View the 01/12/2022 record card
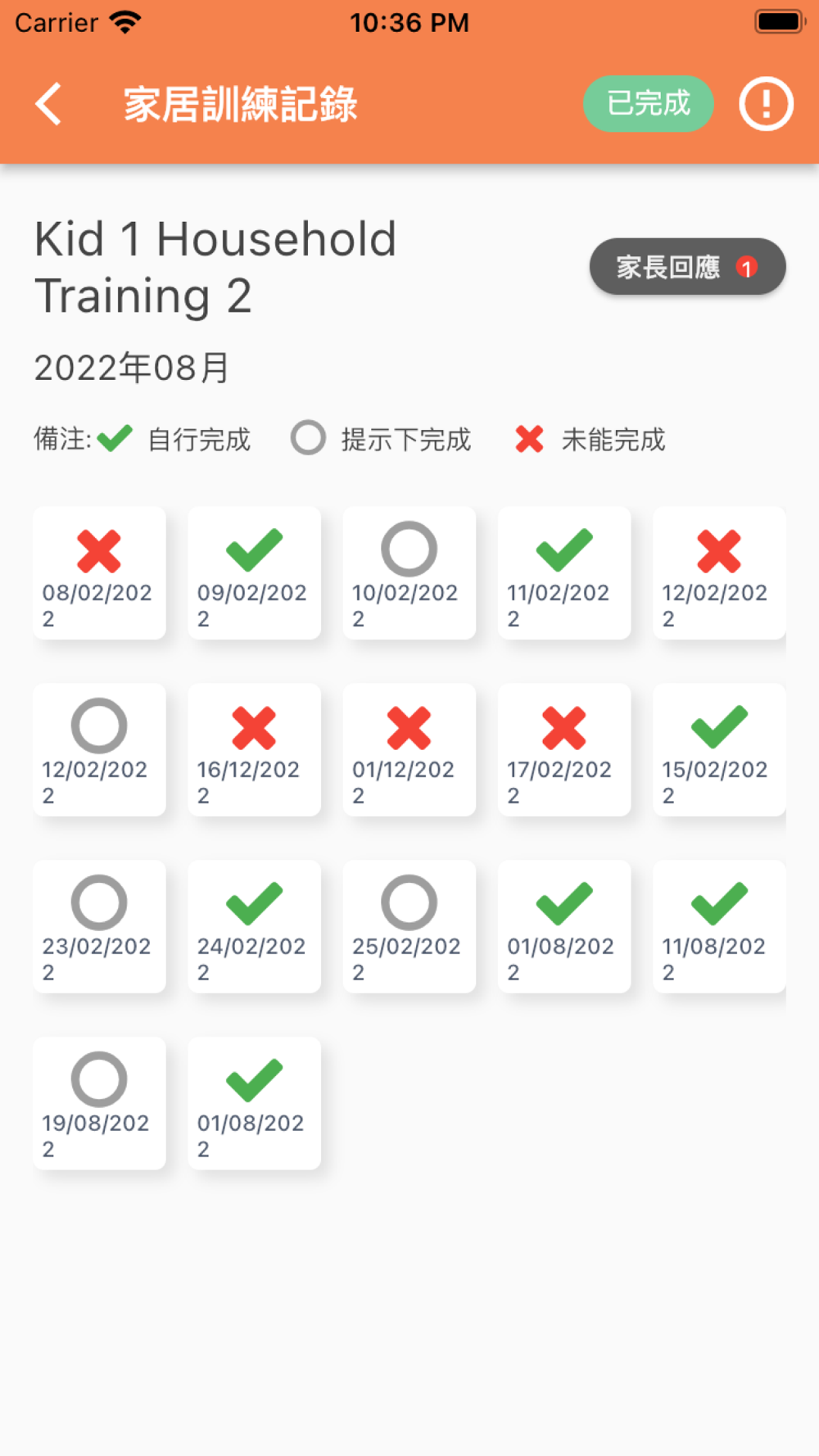This screenshot has width=819, height=1456. click(x=409, y=749)
